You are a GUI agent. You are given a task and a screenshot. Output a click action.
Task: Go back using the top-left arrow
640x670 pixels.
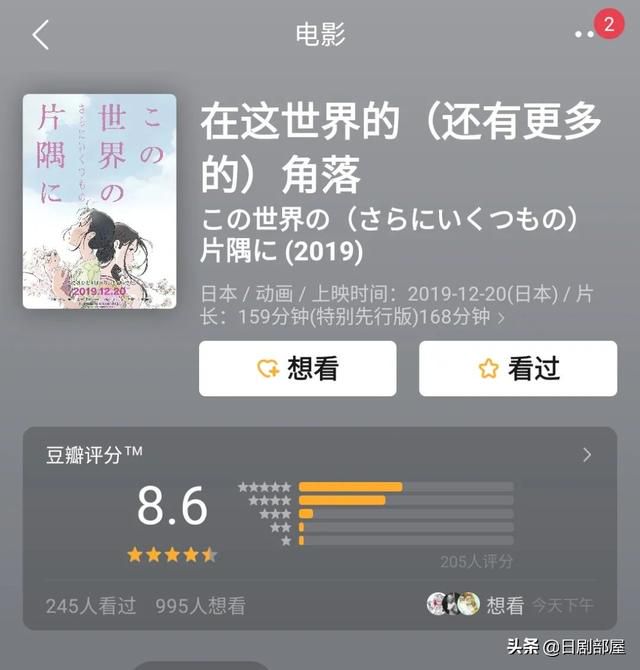(x=40, y=35)
